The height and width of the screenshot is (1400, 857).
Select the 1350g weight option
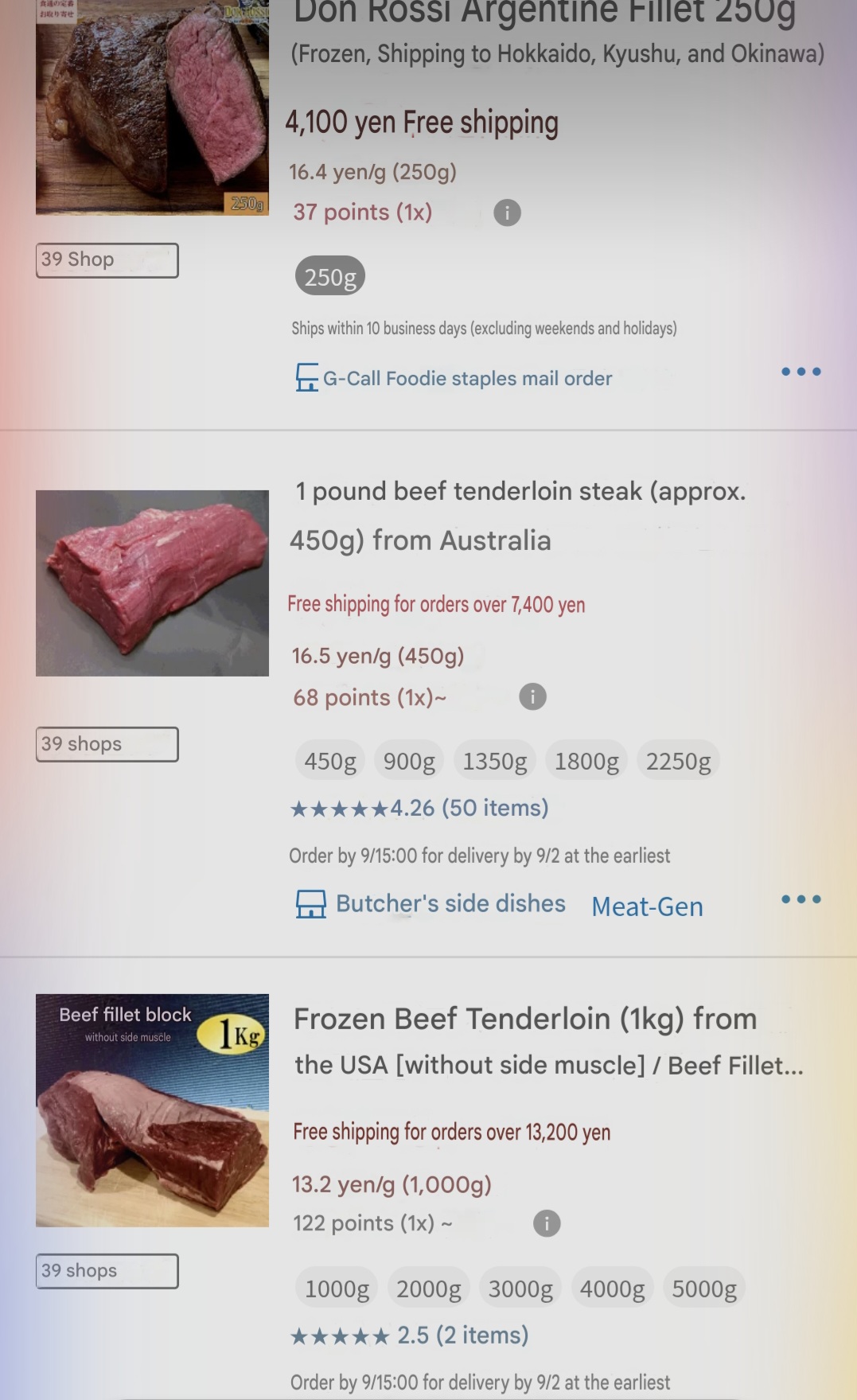pos(495,761)
